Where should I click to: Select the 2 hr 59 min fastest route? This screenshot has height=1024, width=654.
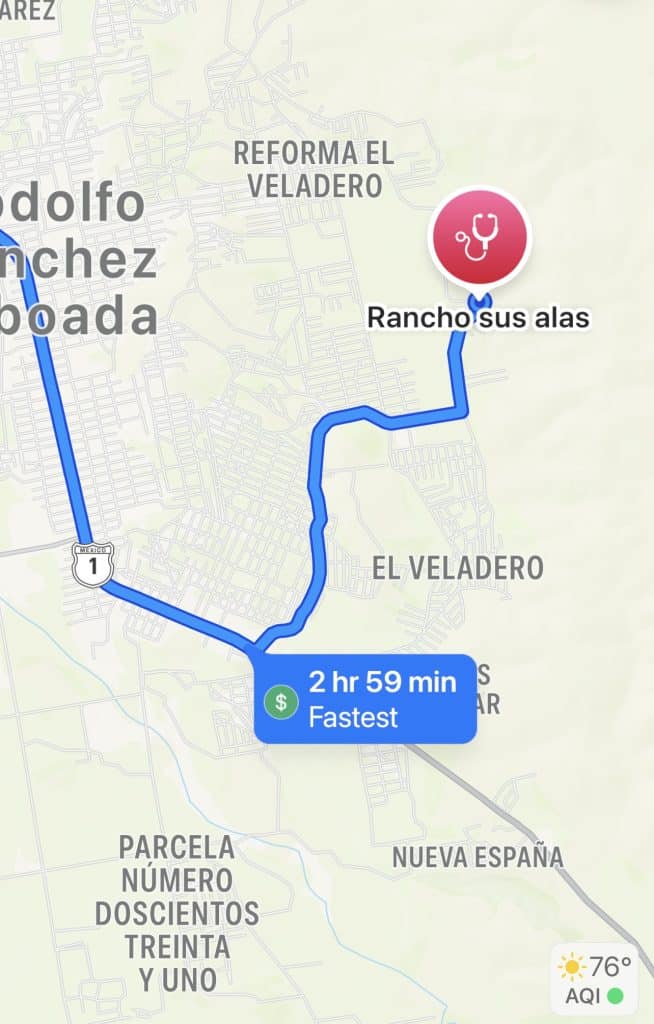[365, 699]
